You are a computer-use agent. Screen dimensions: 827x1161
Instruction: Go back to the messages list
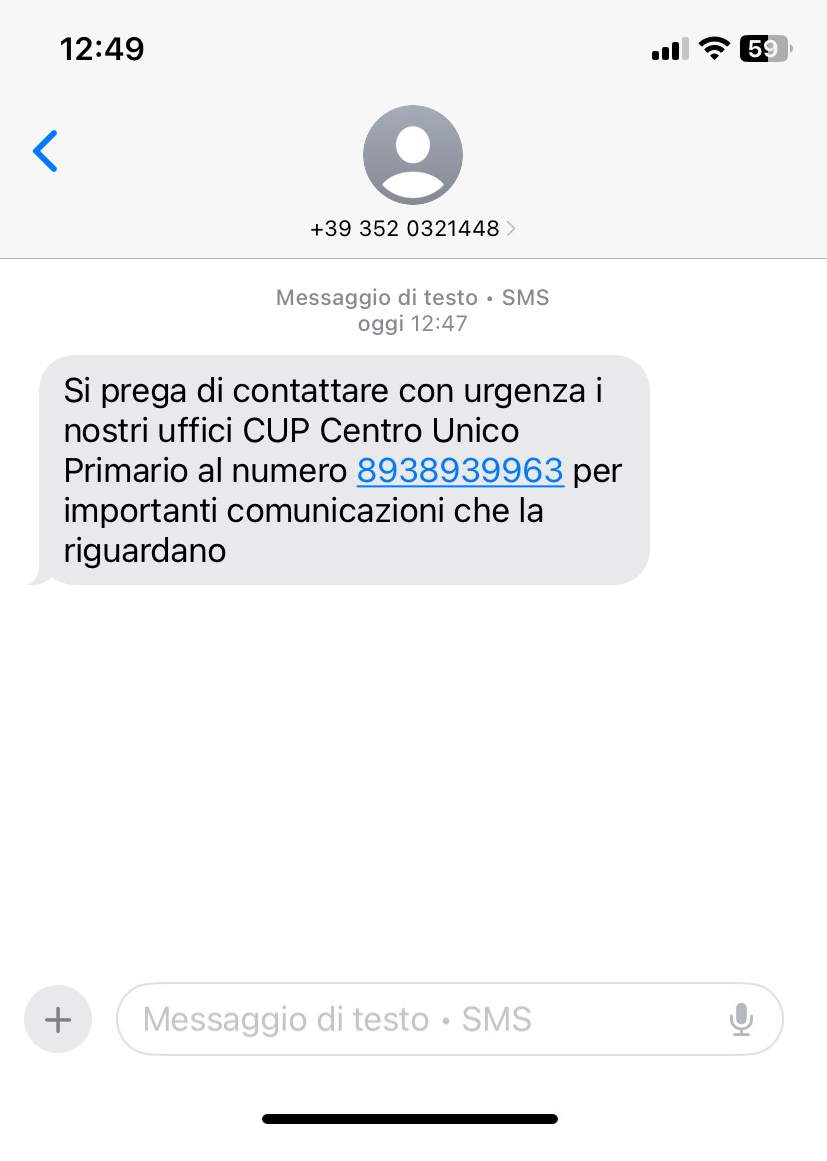46,152
